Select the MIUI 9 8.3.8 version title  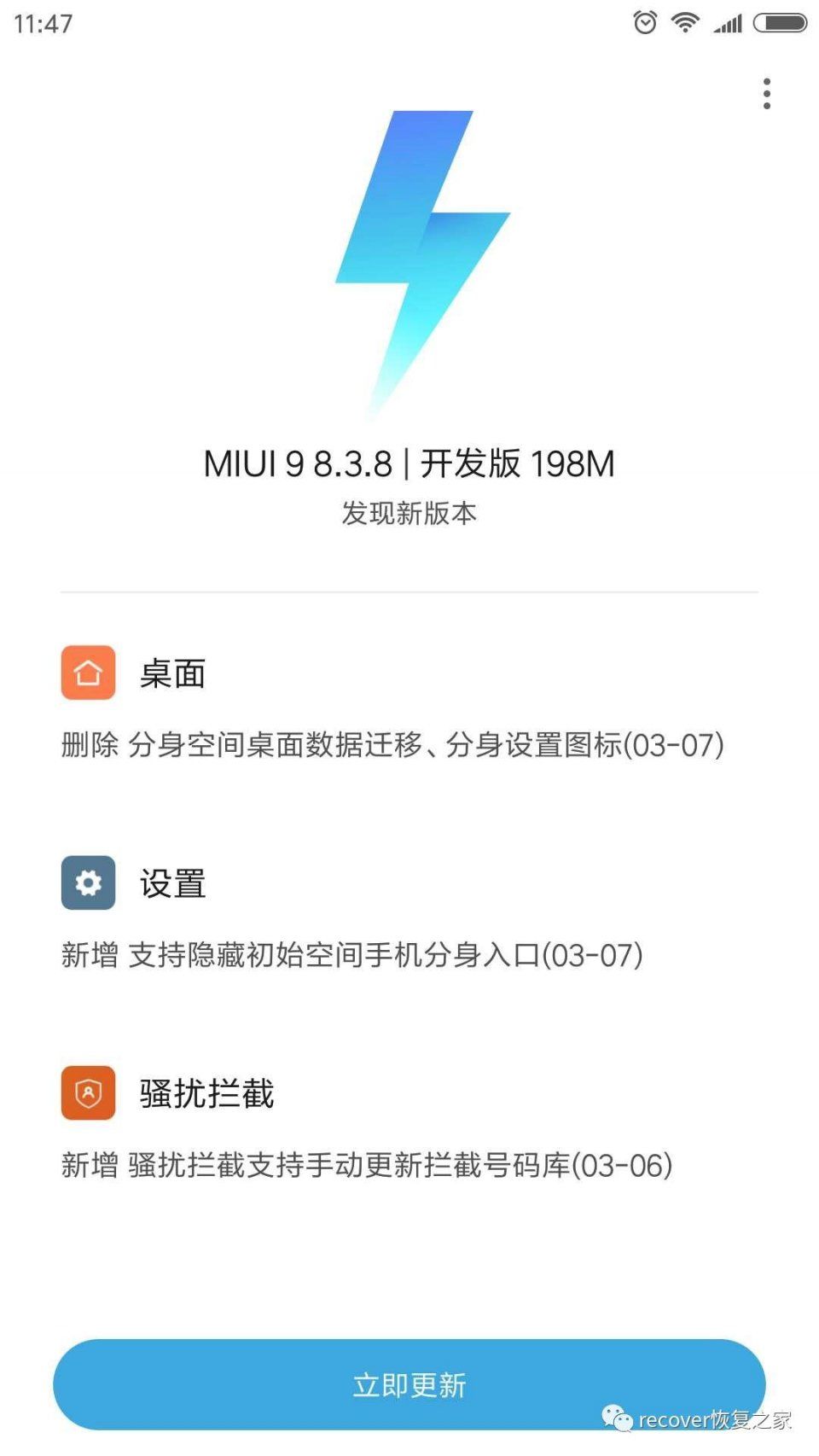(x=409, y=463)
